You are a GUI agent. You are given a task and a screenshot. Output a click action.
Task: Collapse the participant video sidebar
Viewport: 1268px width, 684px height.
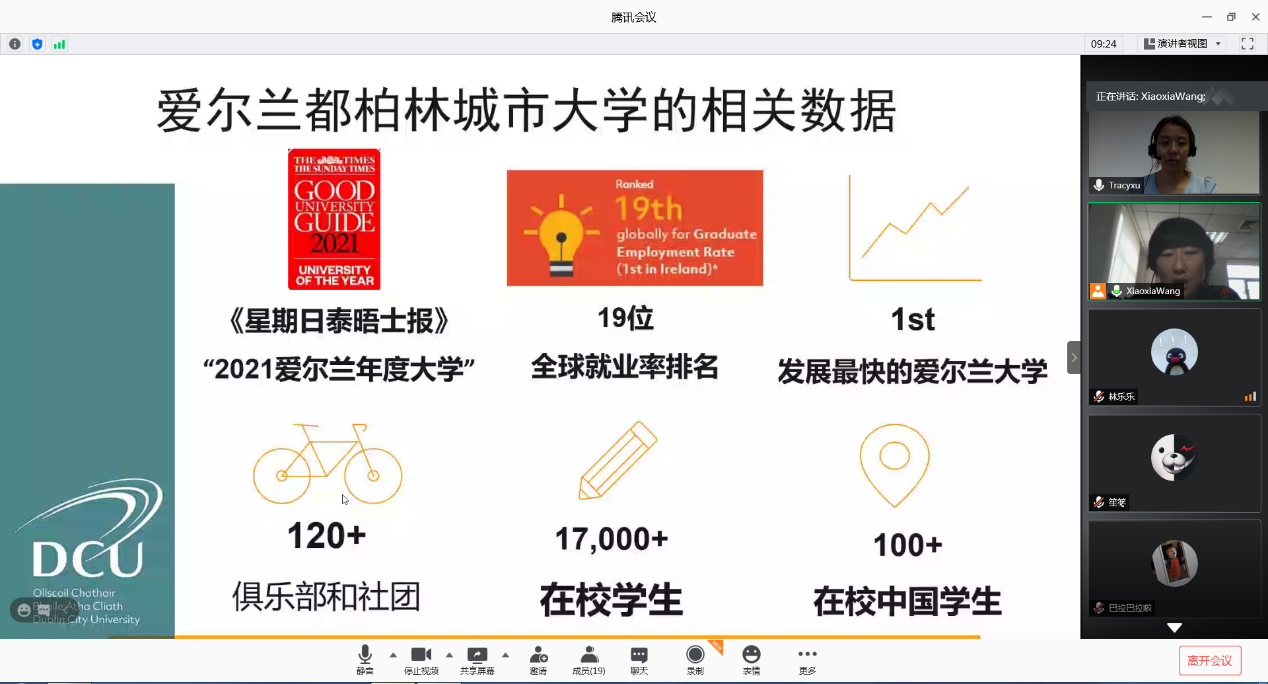coord(1074,357)
